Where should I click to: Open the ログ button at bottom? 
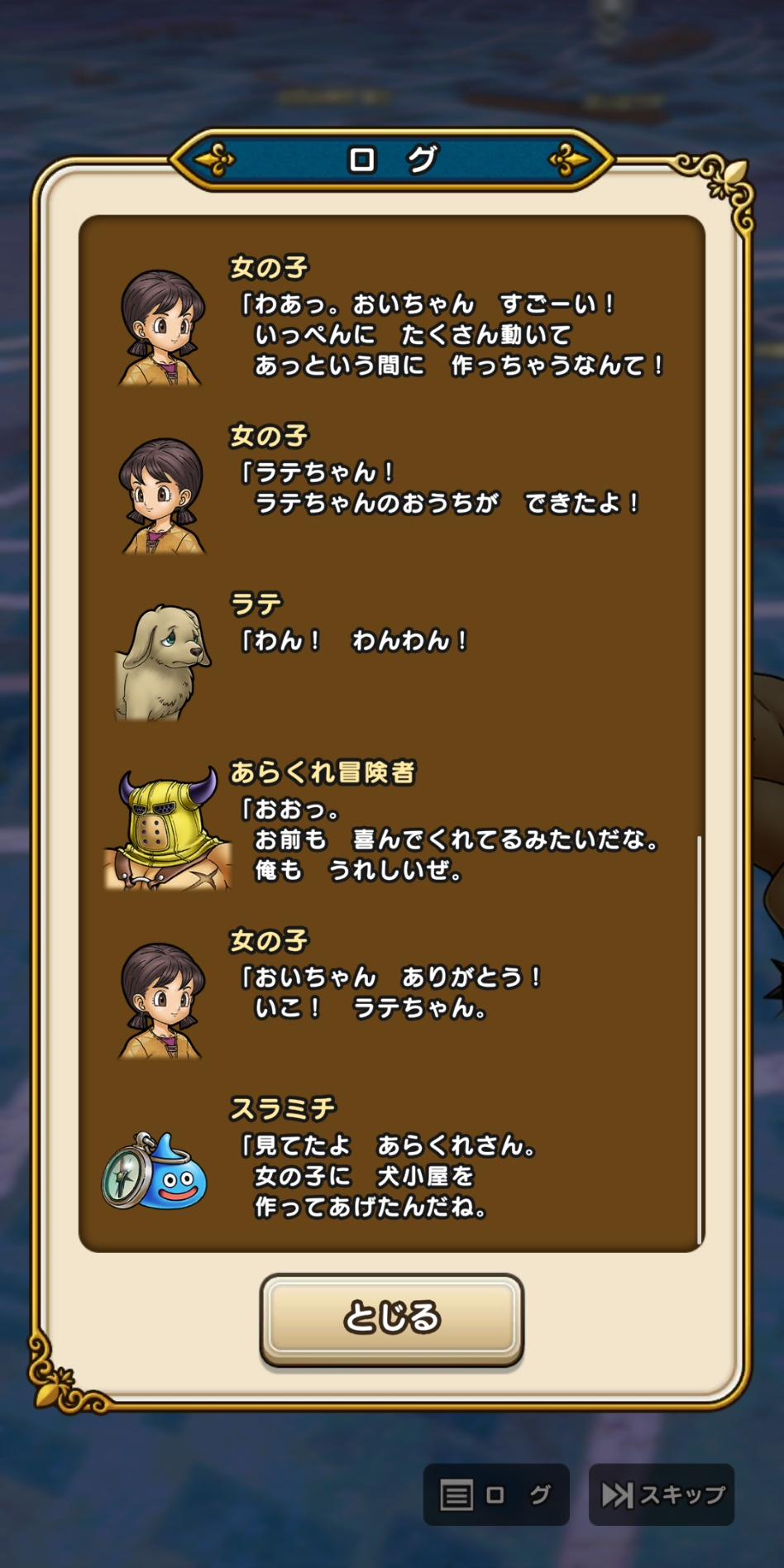pos(496,1494)
